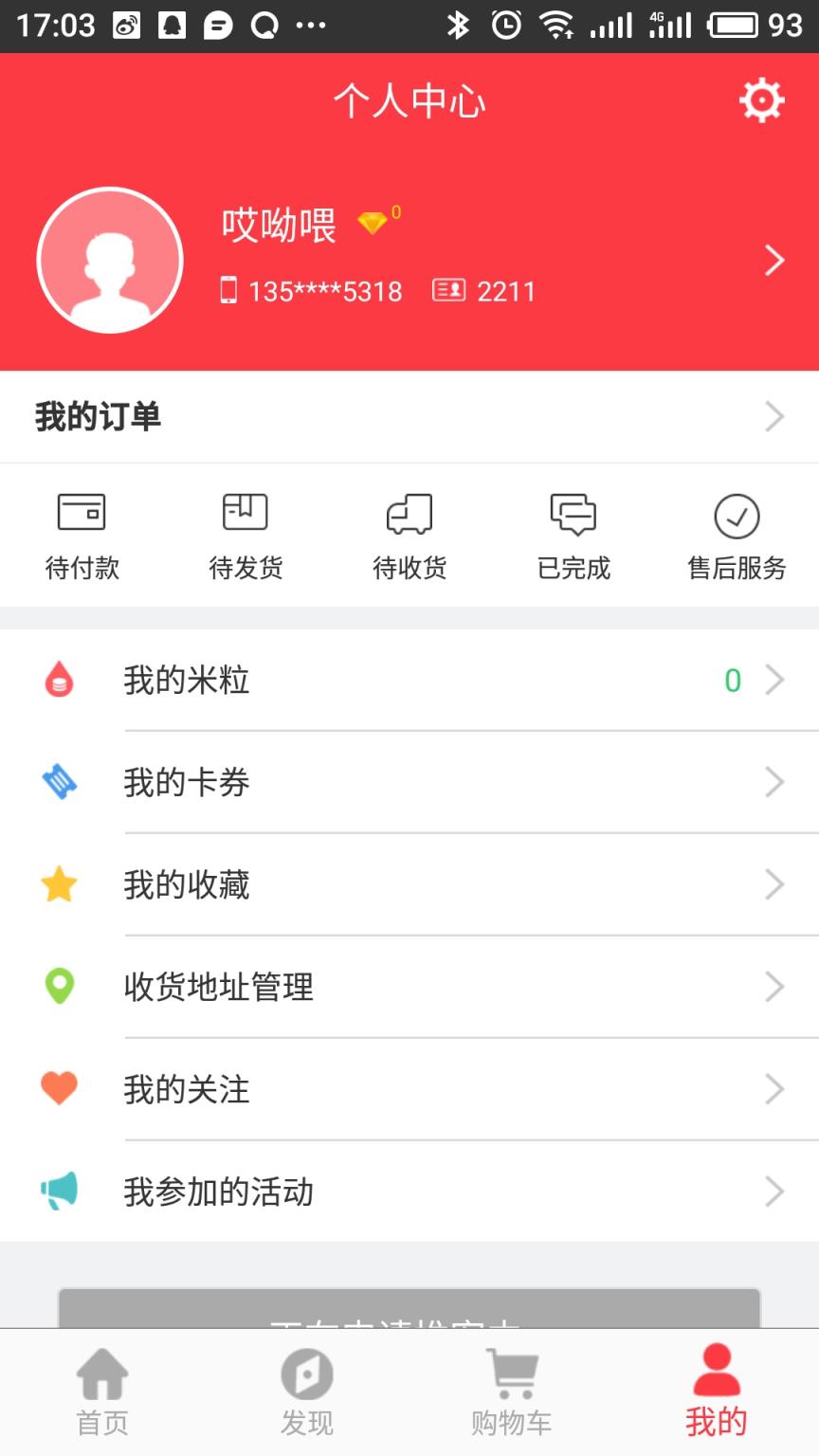Tap the megaphone icon for 我参加的活动
The image size is (819, 1456).
(x=59, y=1192)
